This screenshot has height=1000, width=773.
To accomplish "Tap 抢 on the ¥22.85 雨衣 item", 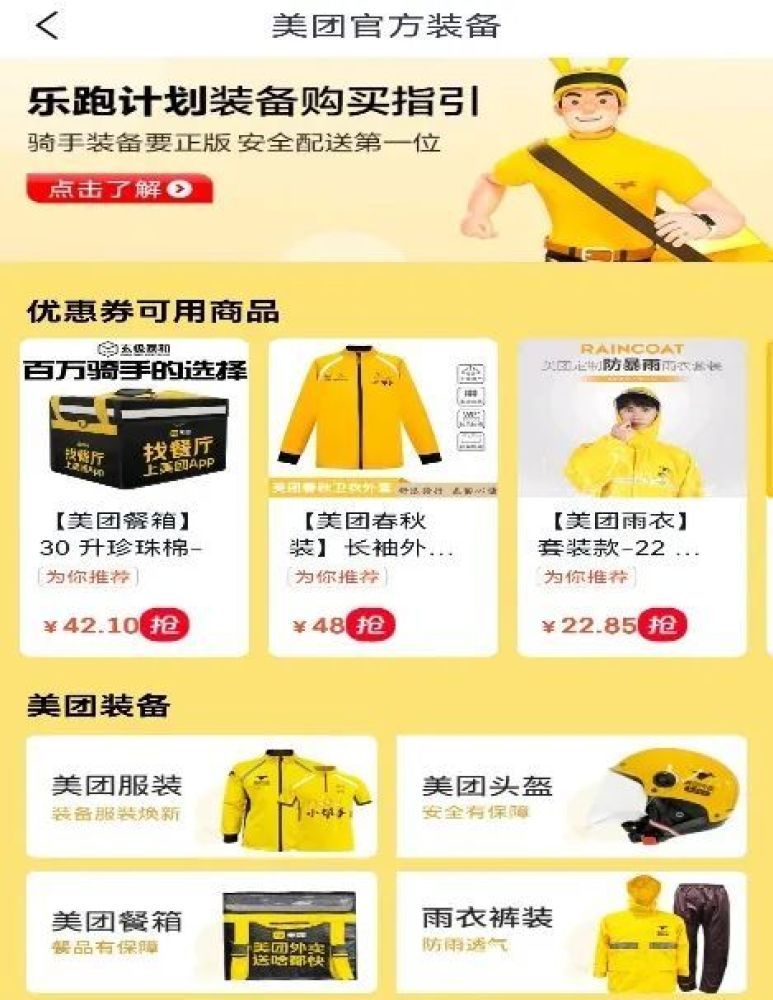I will [x=662, y=625].
